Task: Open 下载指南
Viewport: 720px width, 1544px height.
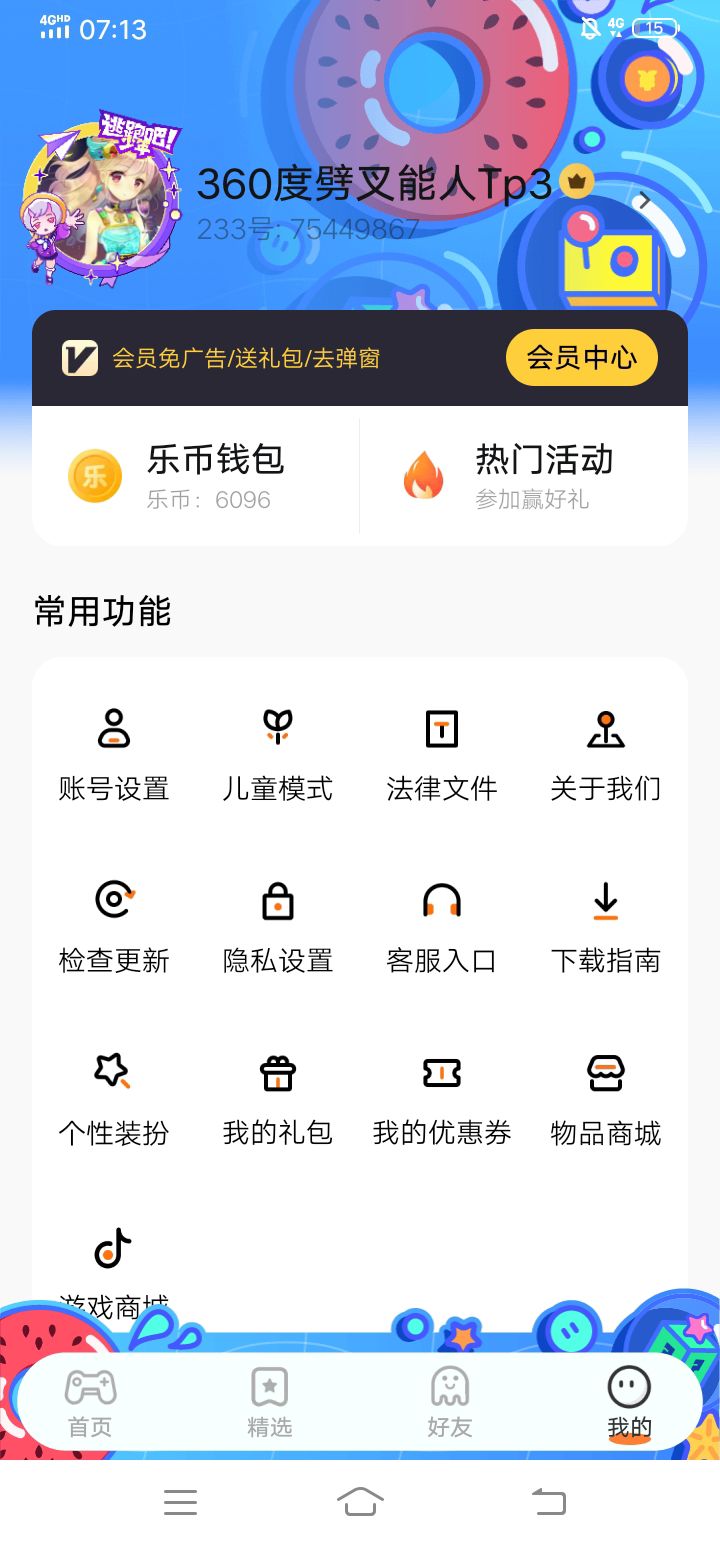Action: 605,927
